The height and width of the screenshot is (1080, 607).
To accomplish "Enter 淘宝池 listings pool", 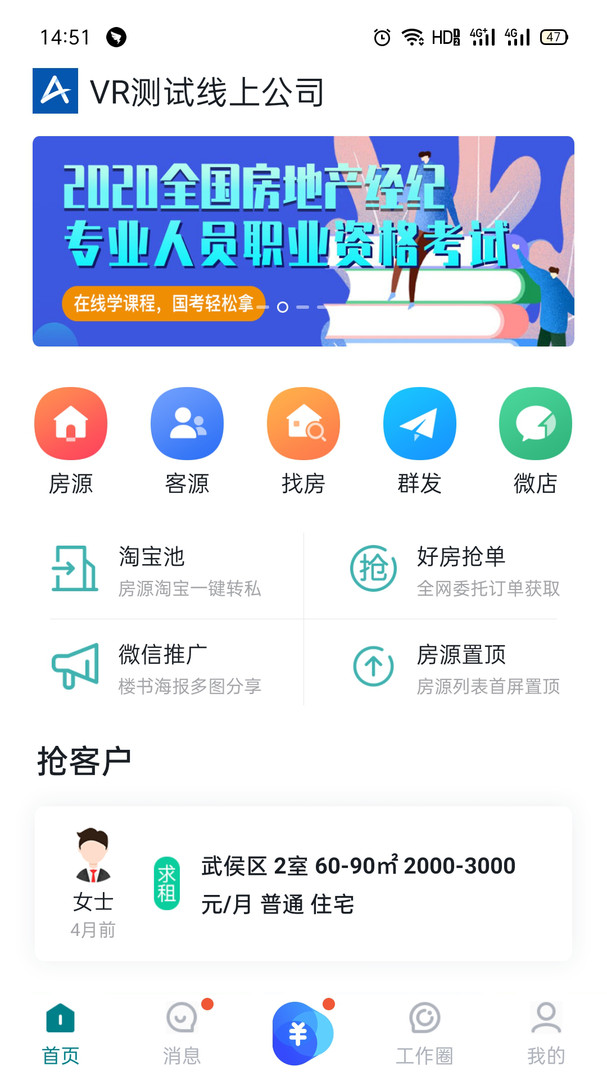I will [x=160, y=570].
